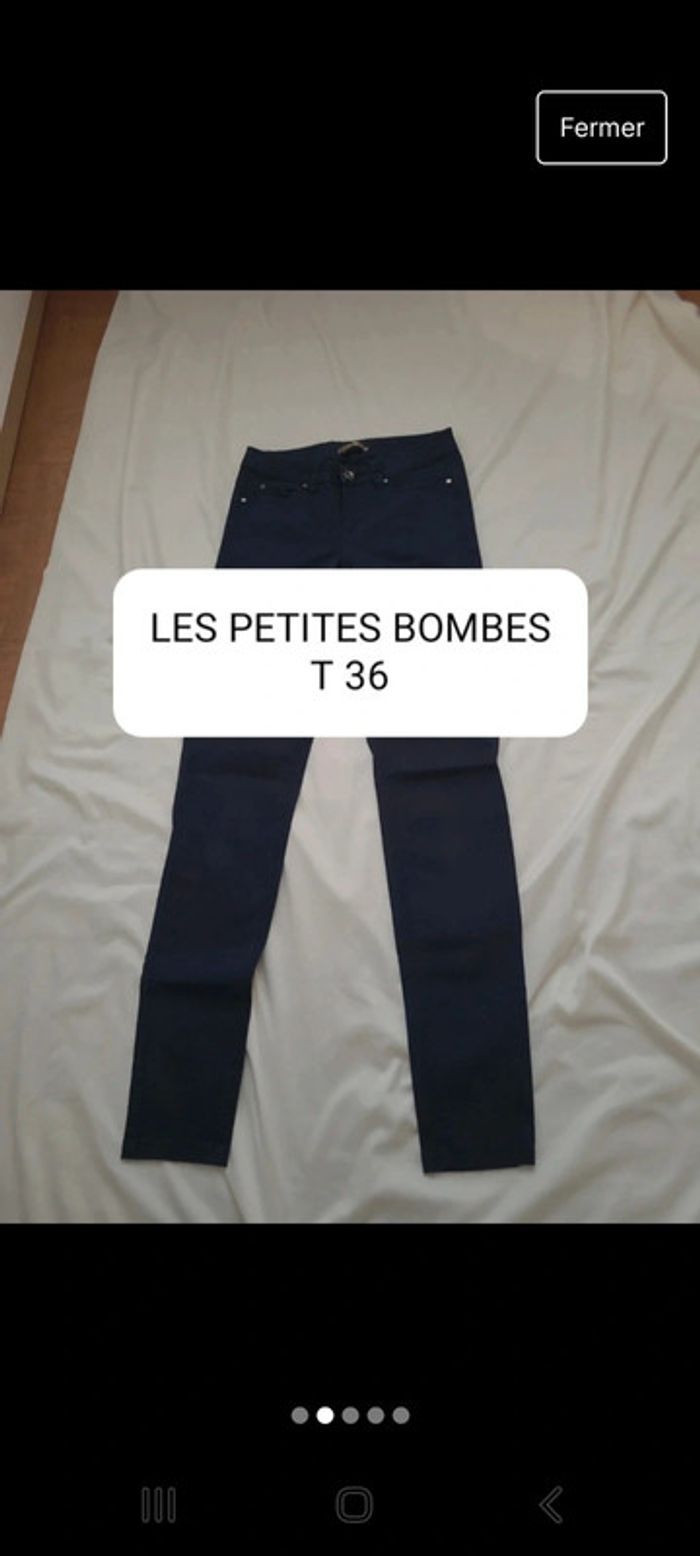Screen dimensions: 700x1556
Task: Open recent apps from navigation bar
Action: 158,1504
